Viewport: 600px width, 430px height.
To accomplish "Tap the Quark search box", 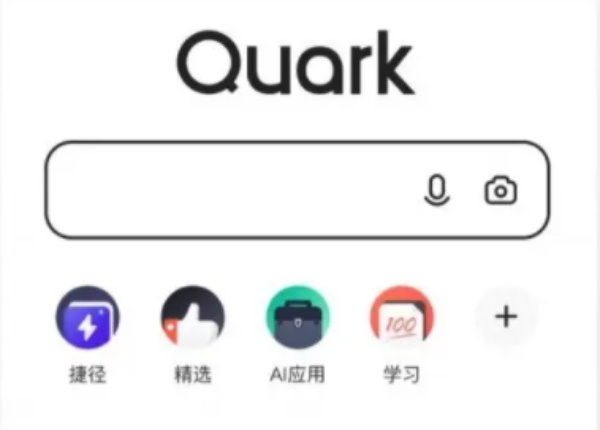I will [x=230, y=190].
